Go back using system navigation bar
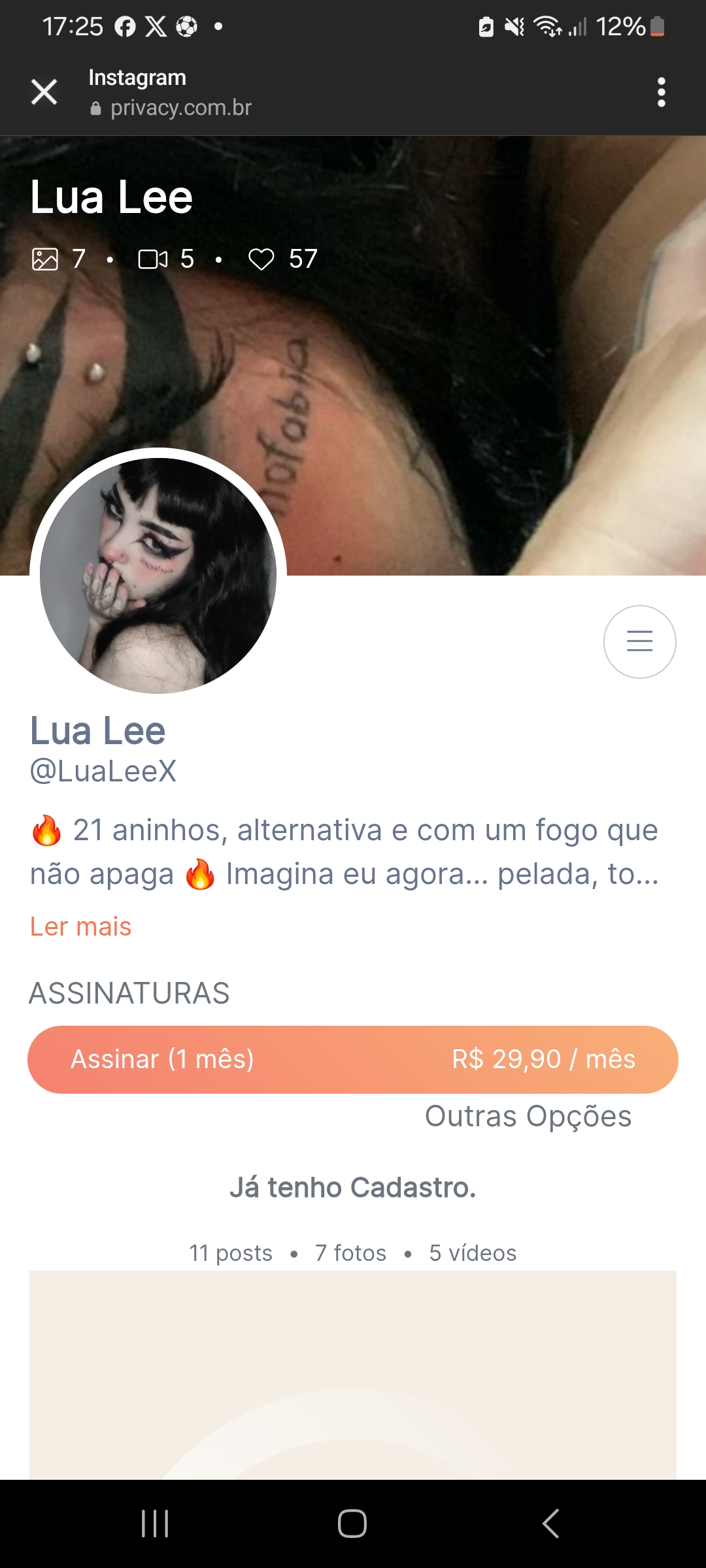The image size is (706, 1568). pyautogui.click(x=550, y=1524)
